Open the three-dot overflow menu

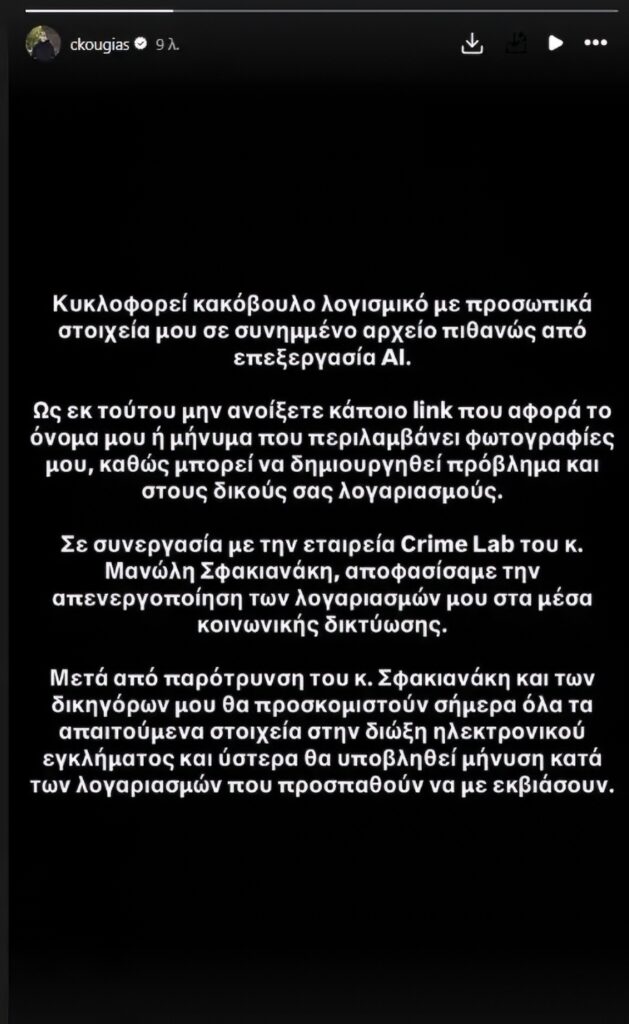596,43
